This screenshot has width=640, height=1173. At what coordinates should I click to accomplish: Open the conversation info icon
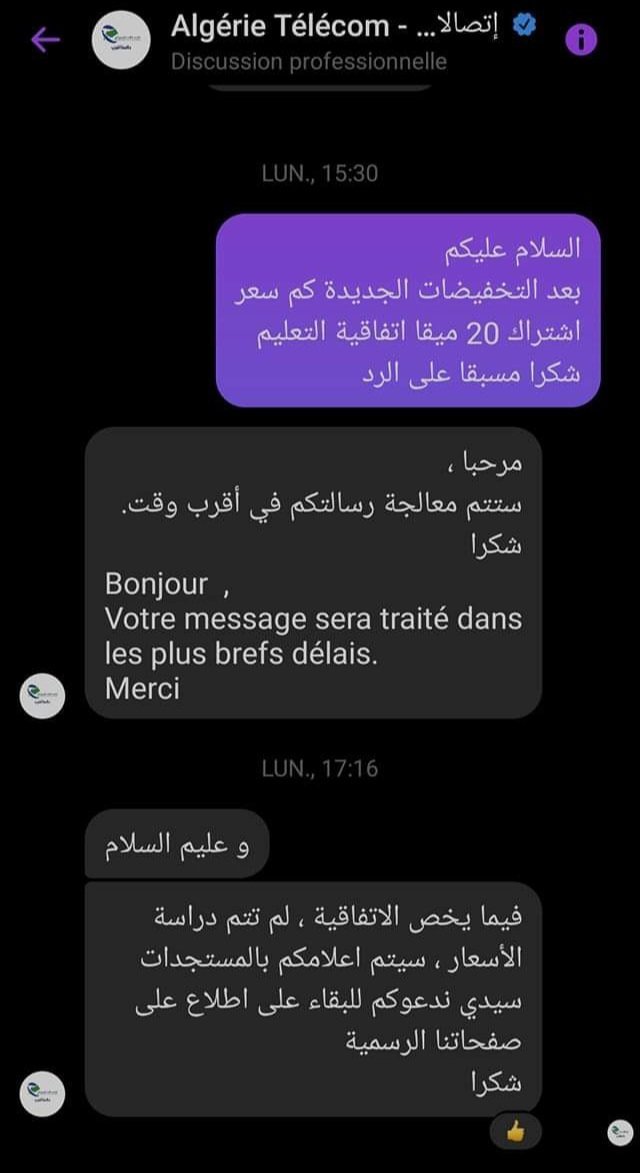click(x=581, y=41)
